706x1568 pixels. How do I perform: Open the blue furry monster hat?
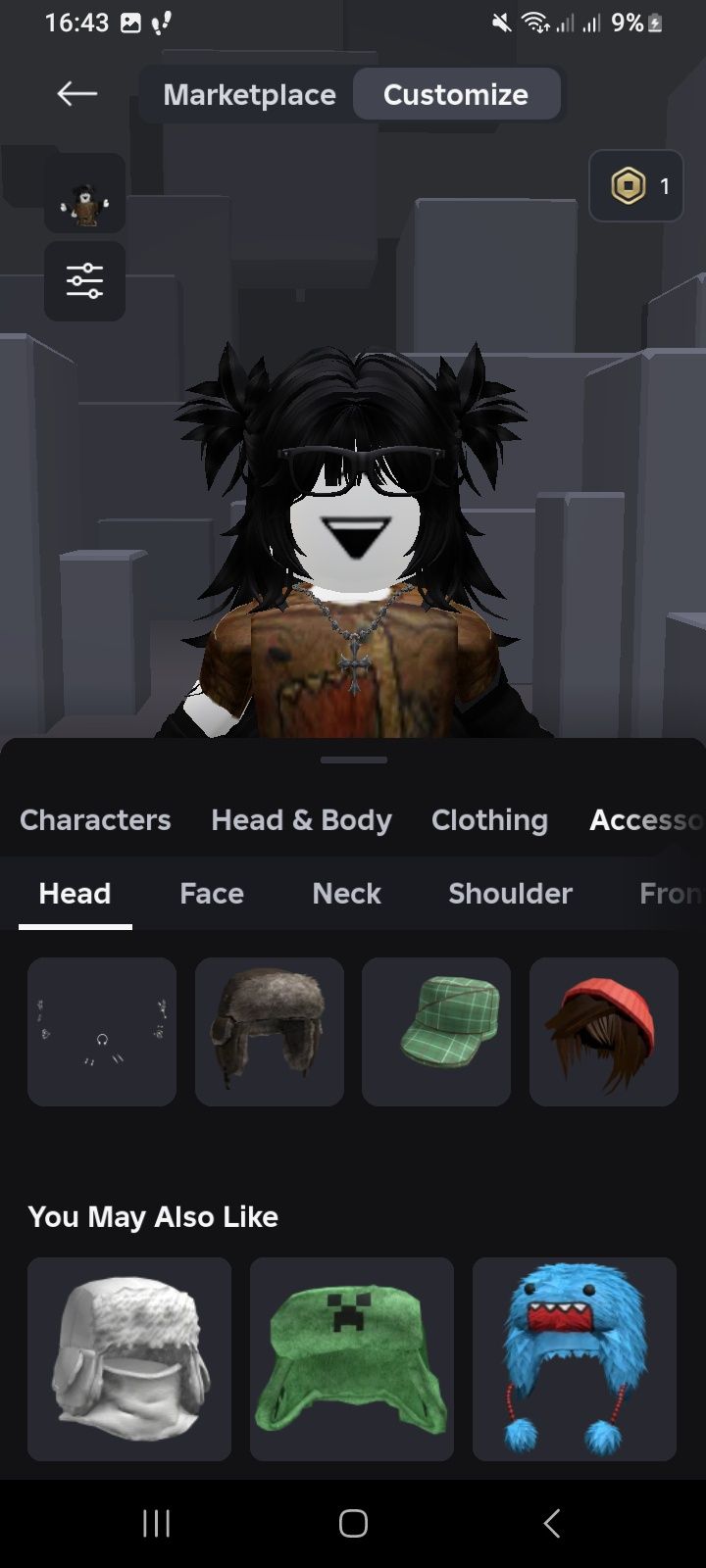[x=575, y=1359]
